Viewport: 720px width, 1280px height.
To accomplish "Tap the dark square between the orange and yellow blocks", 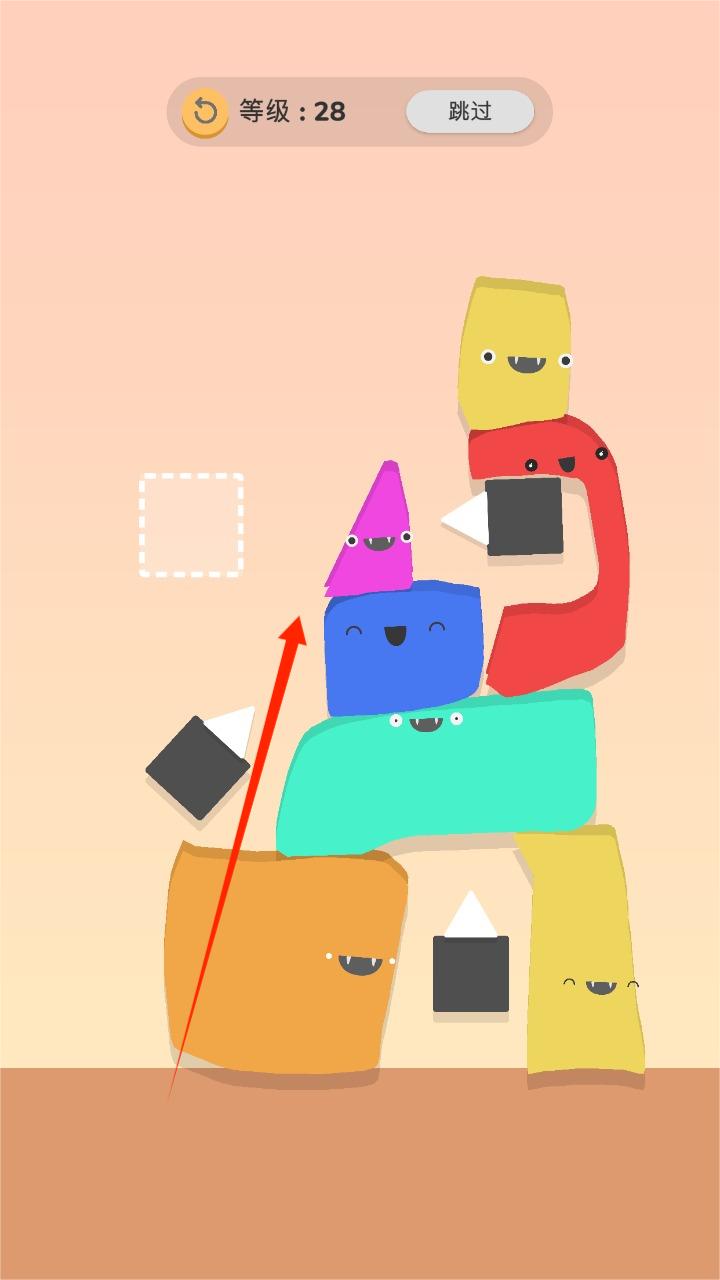I will (470, 974).
